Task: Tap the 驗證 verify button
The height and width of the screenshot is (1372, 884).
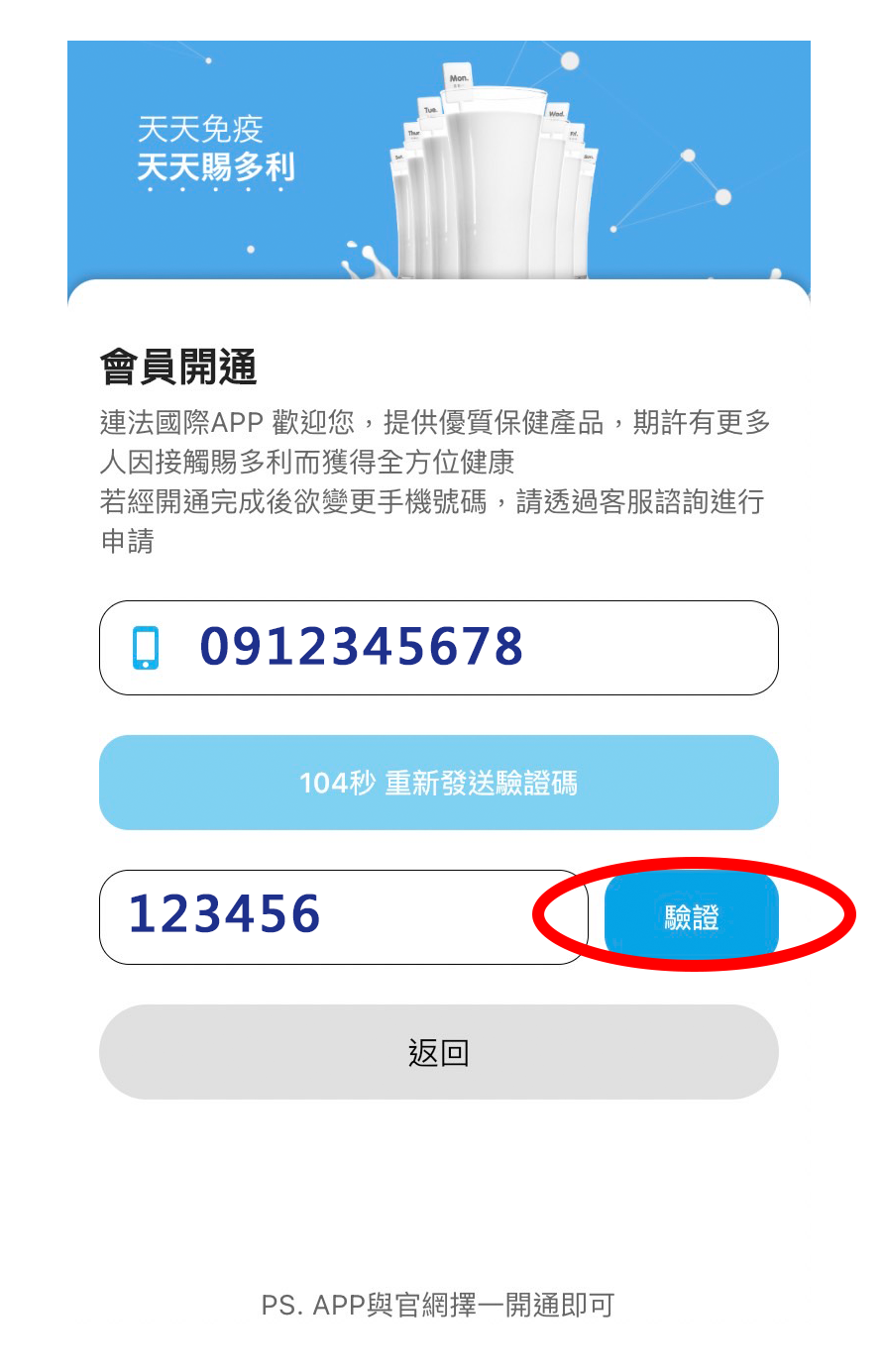Action: 691,917
